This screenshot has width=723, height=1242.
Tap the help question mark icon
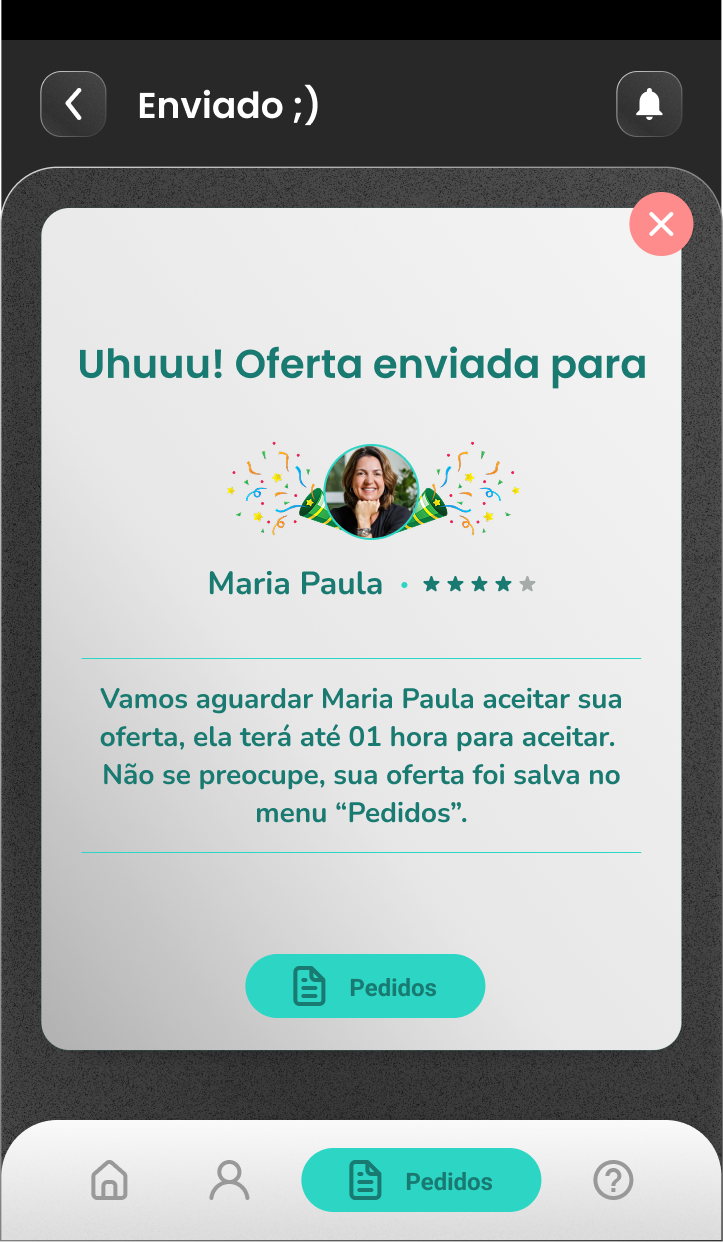click(x=613, y=1180)
